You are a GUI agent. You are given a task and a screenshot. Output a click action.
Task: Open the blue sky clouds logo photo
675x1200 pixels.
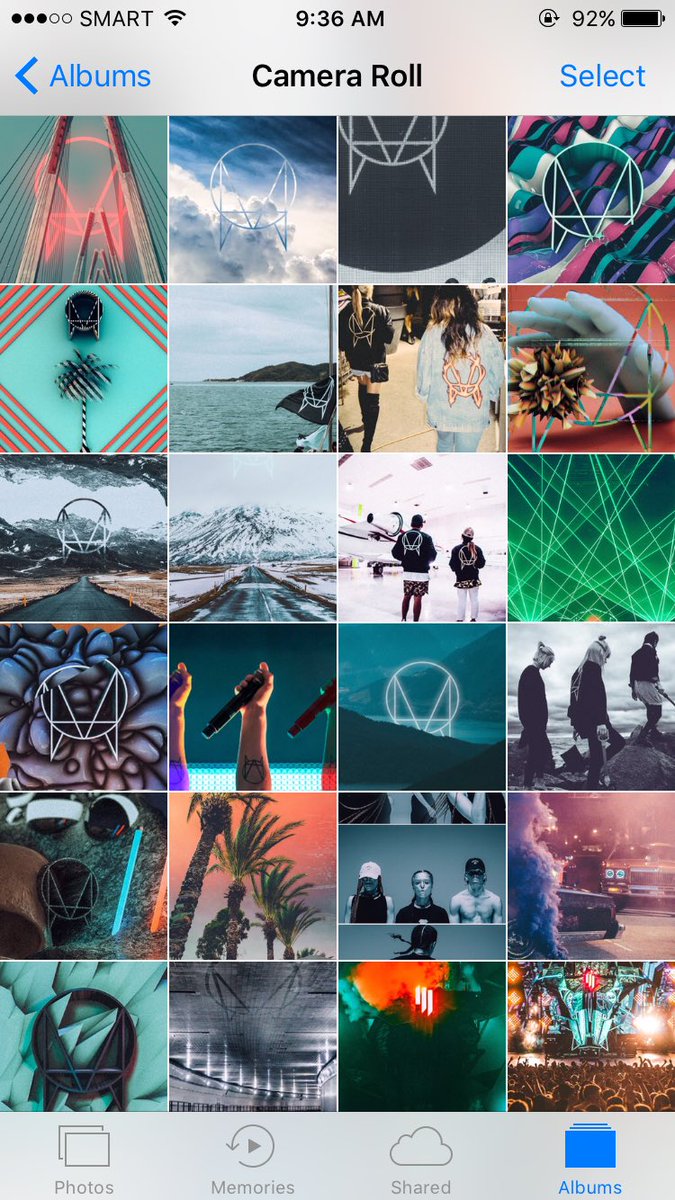pos(252,199)
